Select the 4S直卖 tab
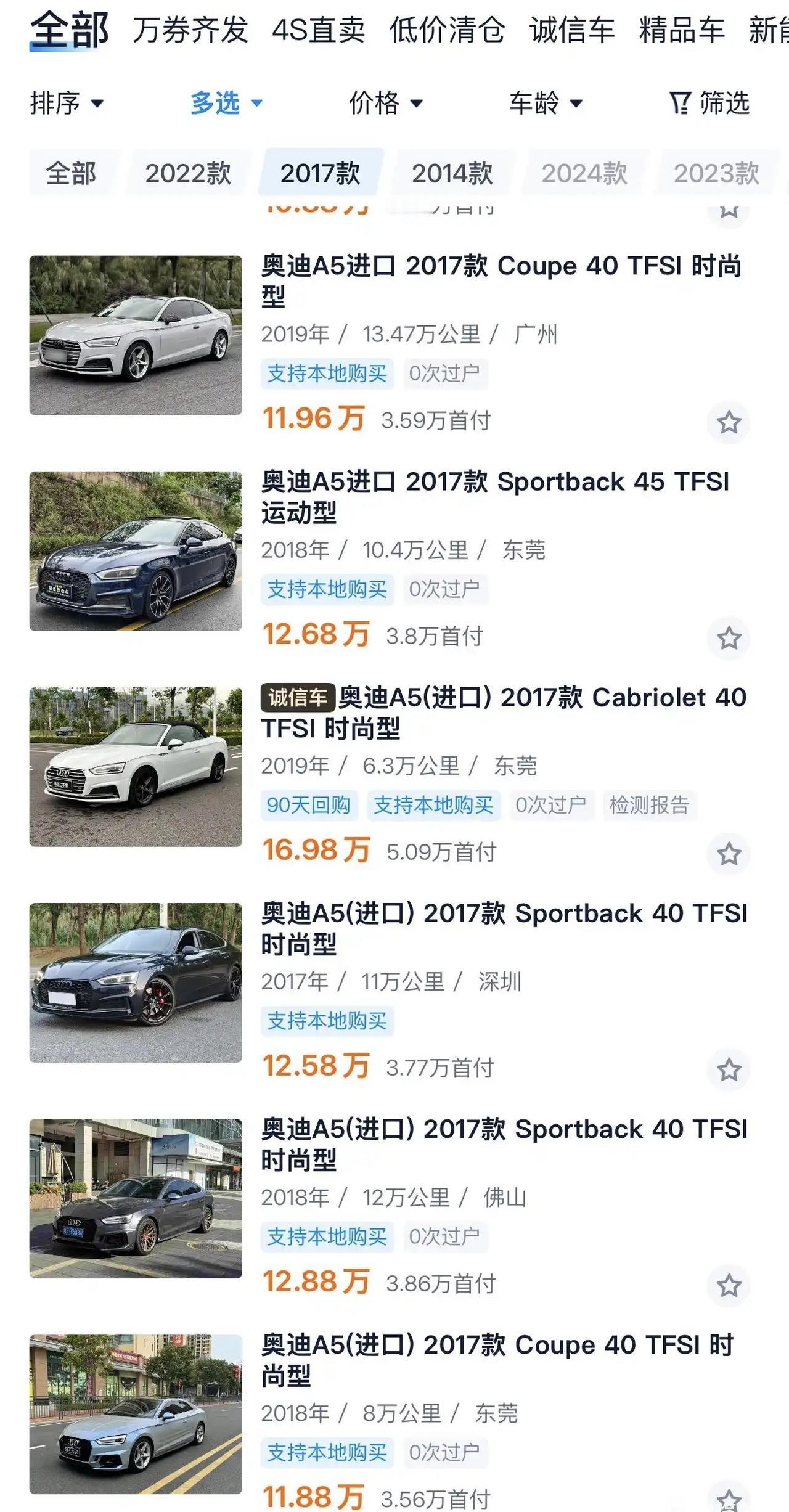This screenshot has width=789, height=1512. point(318,30)
